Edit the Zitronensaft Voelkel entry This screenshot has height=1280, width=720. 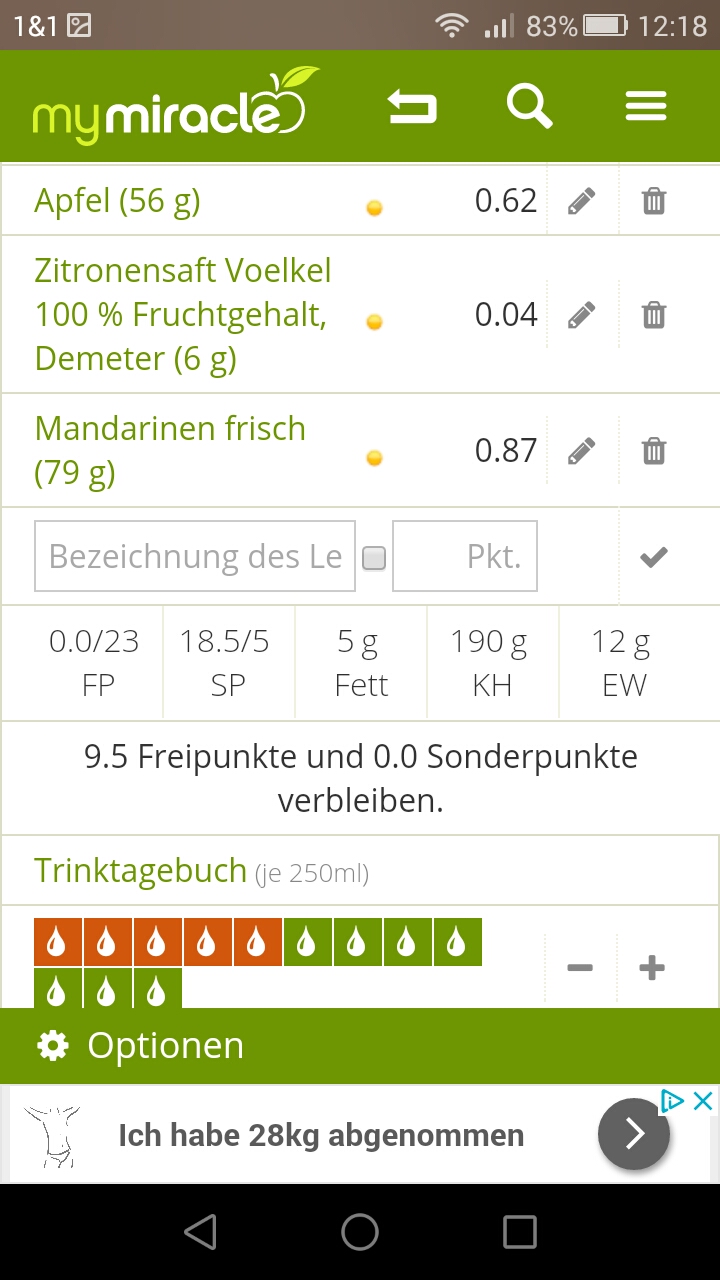[x=581, y=315]
